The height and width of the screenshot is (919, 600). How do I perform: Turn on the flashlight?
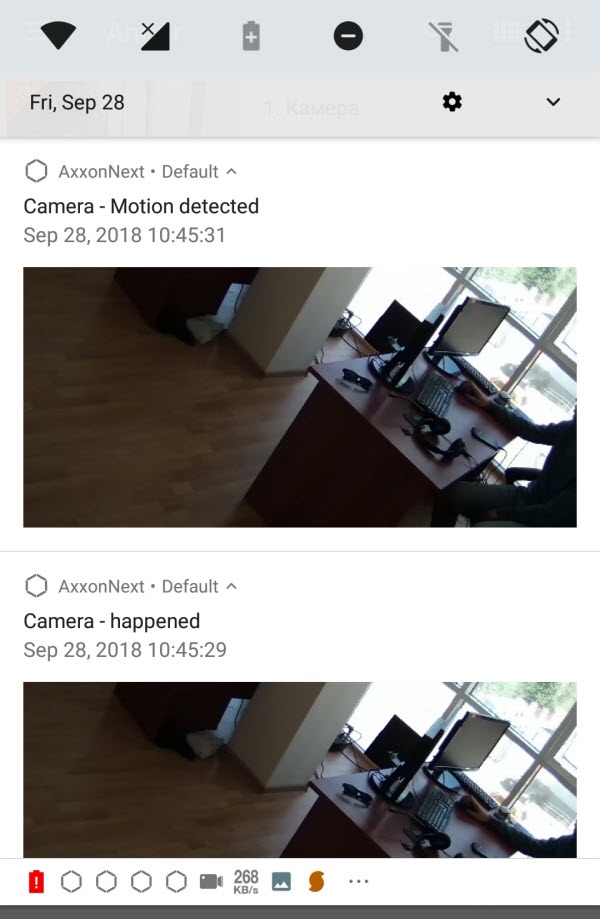446,38
